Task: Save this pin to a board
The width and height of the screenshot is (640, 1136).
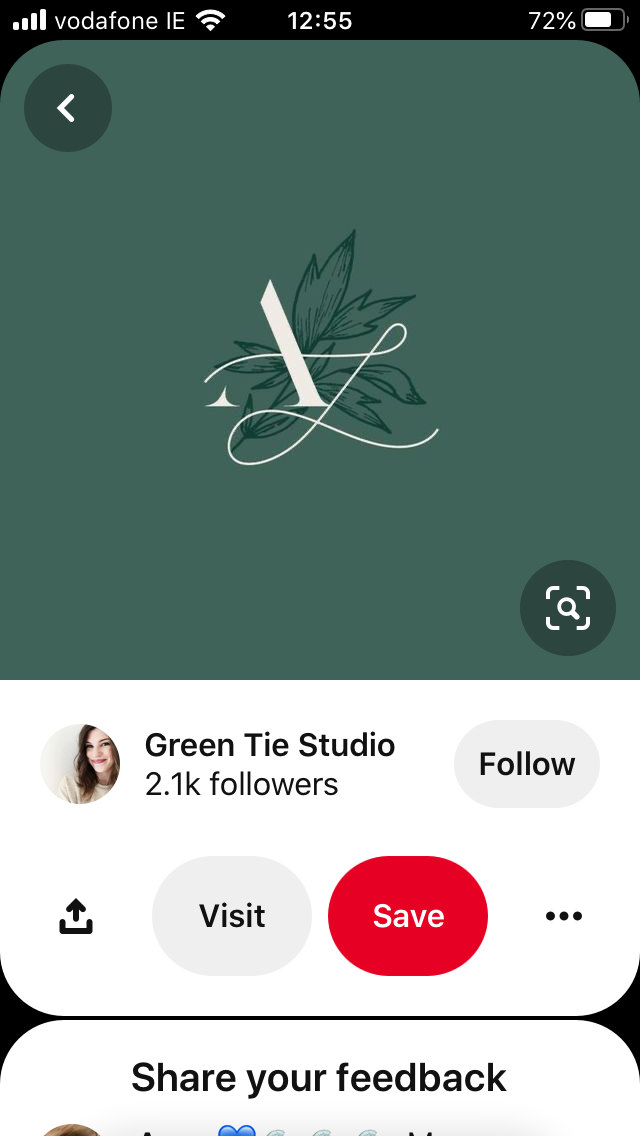Action: tap(408, 916)
